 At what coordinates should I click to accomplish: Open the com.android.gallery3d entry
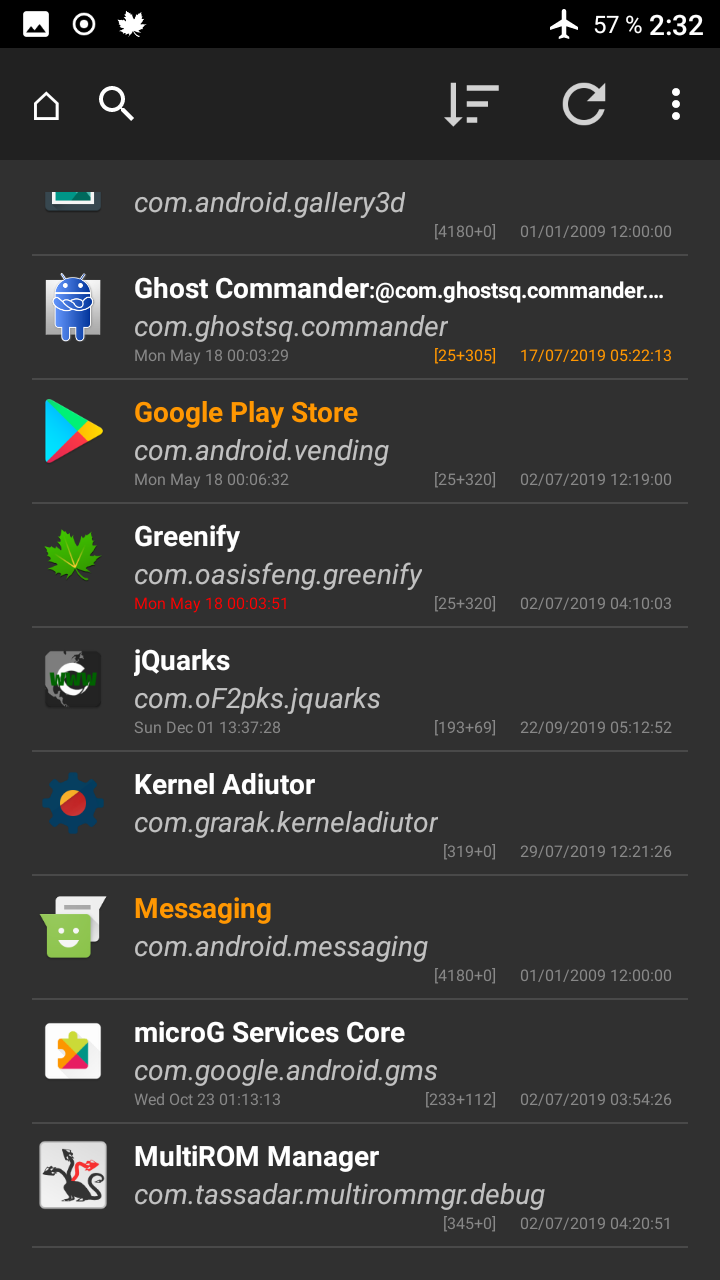coord(360,208)
